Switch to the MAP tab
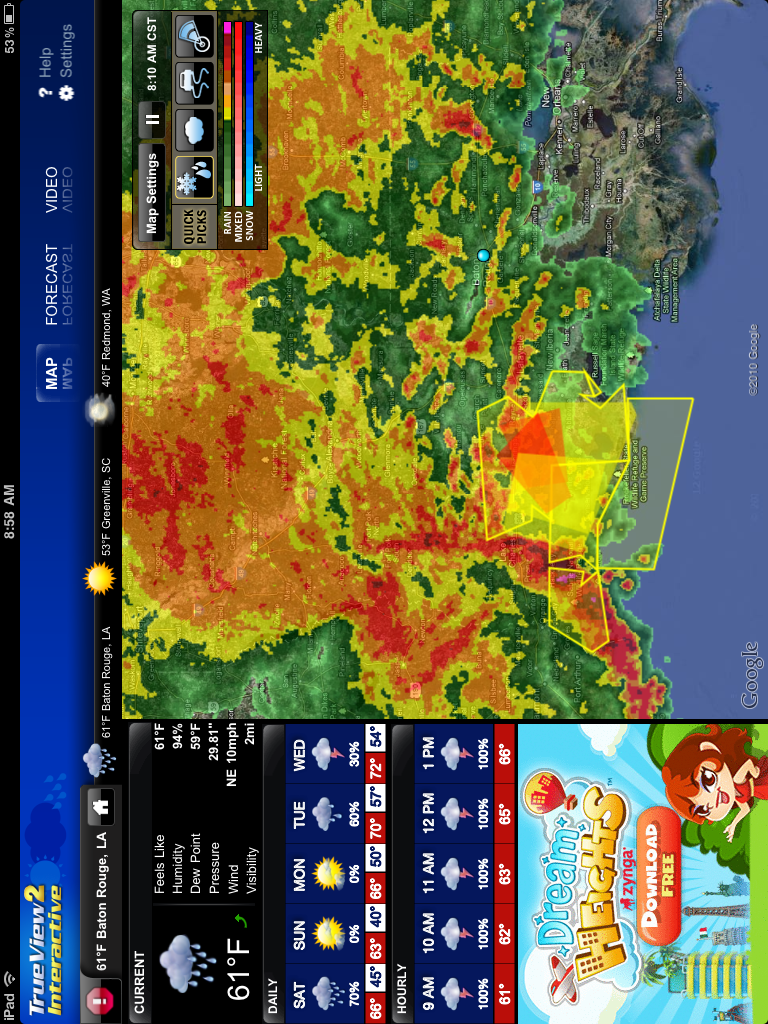Viewport: 768px width, 1024px height. tap(51, 372)
